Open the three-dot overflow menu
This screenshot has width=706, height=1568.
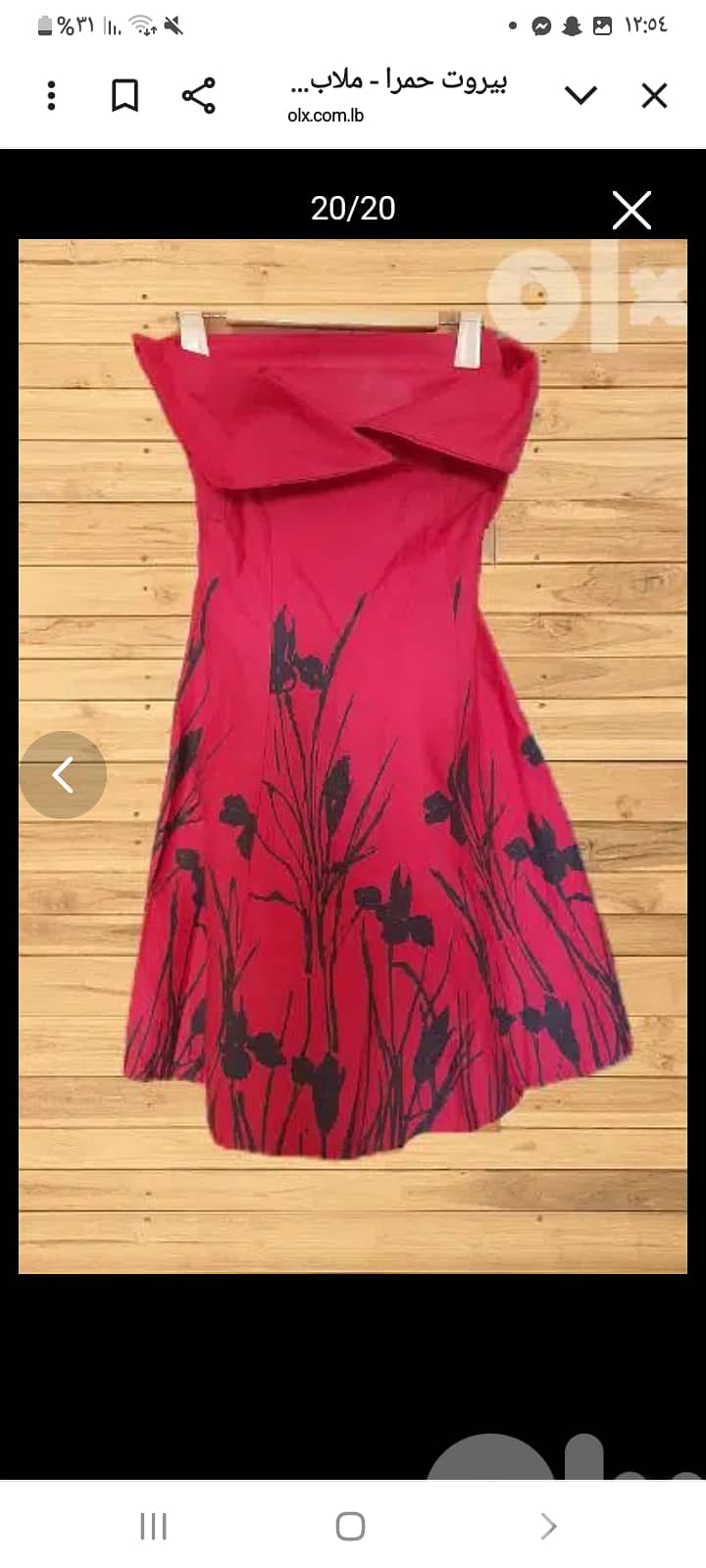[52, 96]
